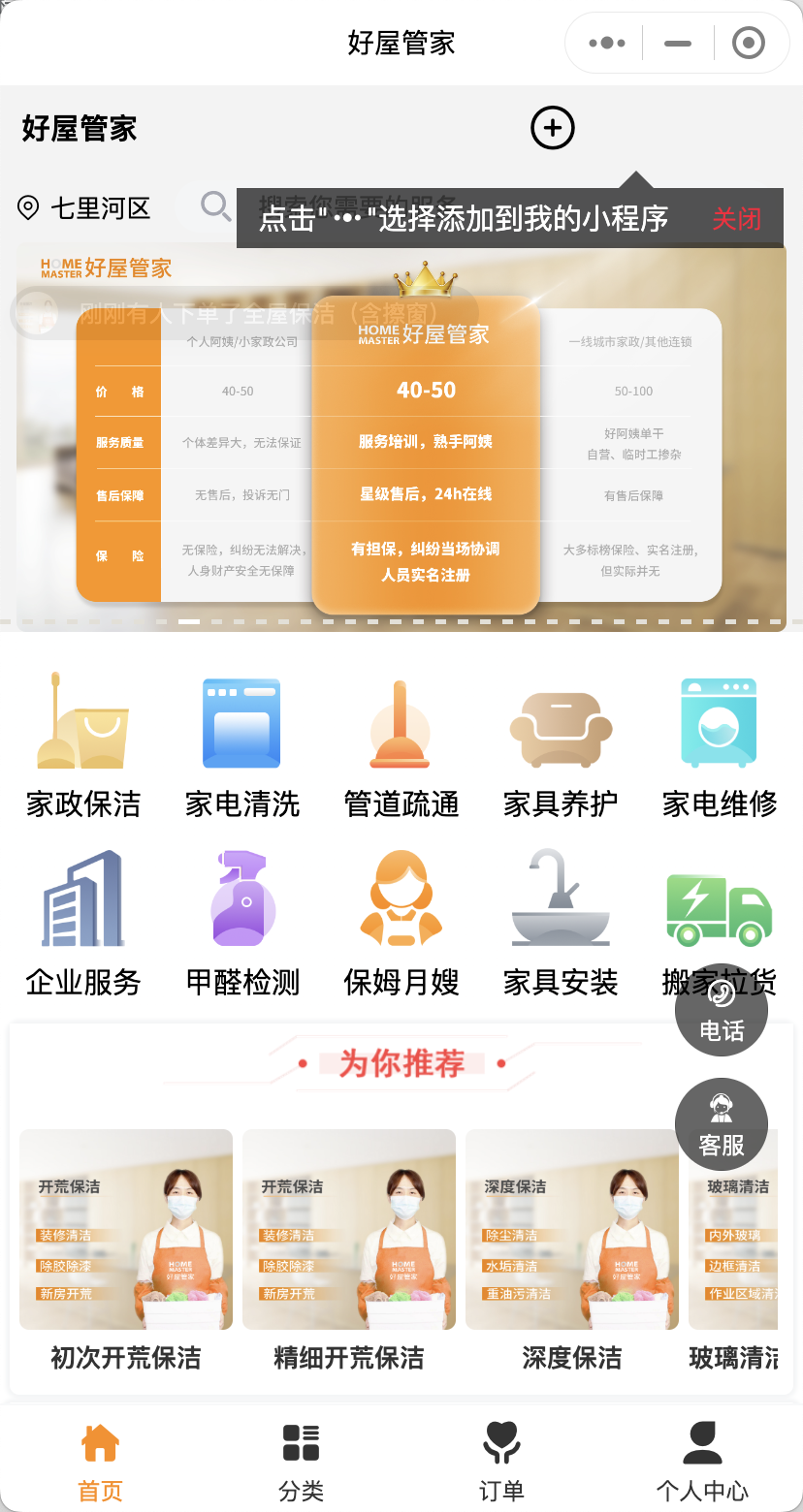The image size is (803, 1512).
Task: Close the mini program with the circle icon
Action: [x=748, y=43]
